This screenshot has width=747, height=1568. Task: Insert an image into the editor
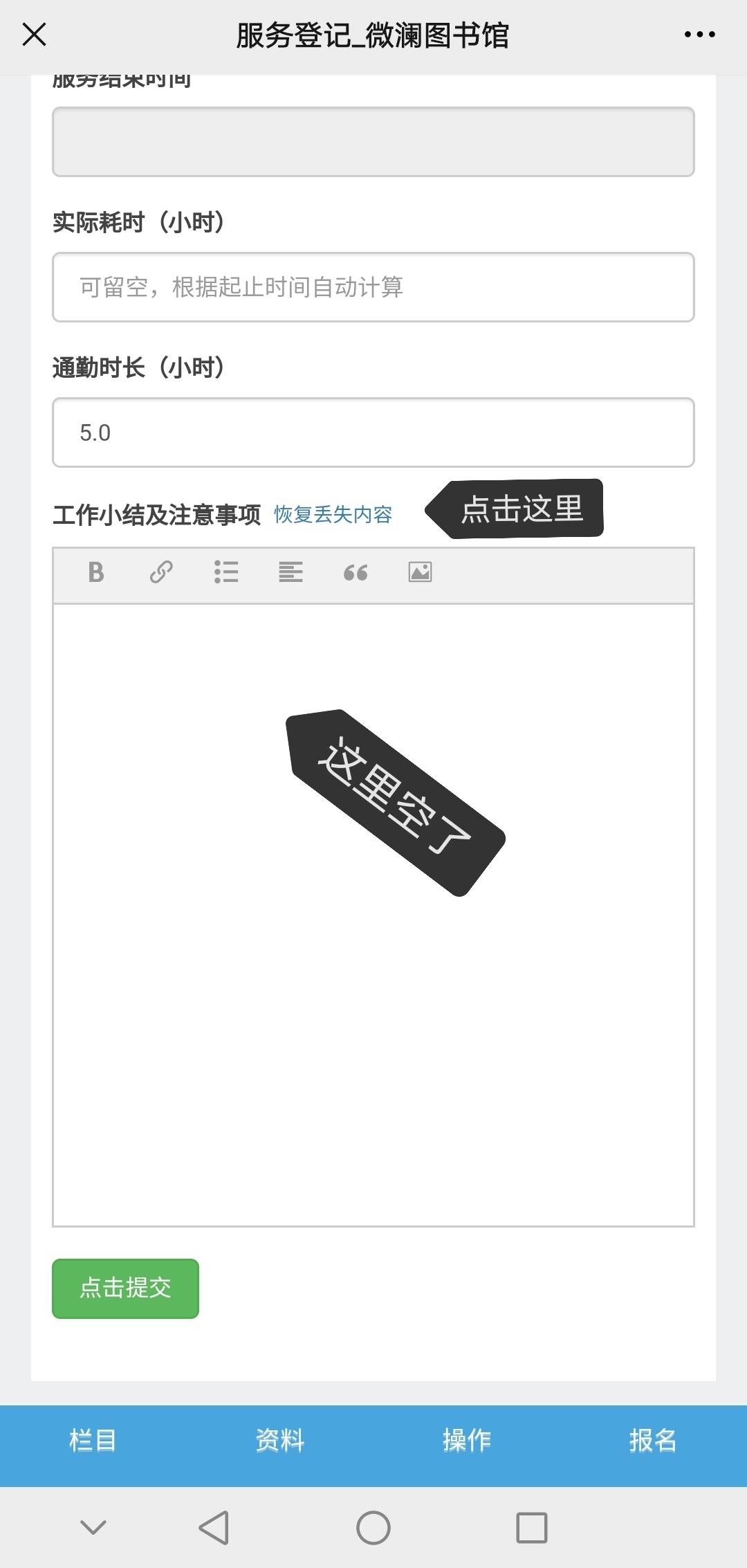[x=420, y=572]
